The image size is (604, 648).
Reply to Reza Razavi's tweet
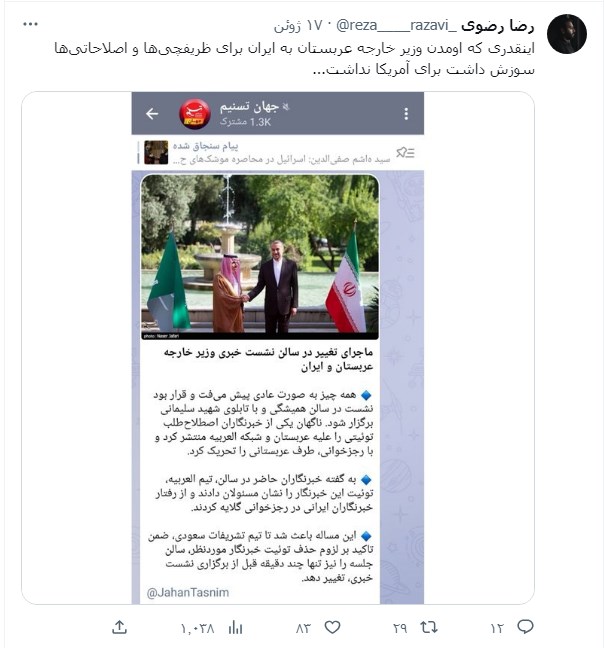(x=525, y=627)
